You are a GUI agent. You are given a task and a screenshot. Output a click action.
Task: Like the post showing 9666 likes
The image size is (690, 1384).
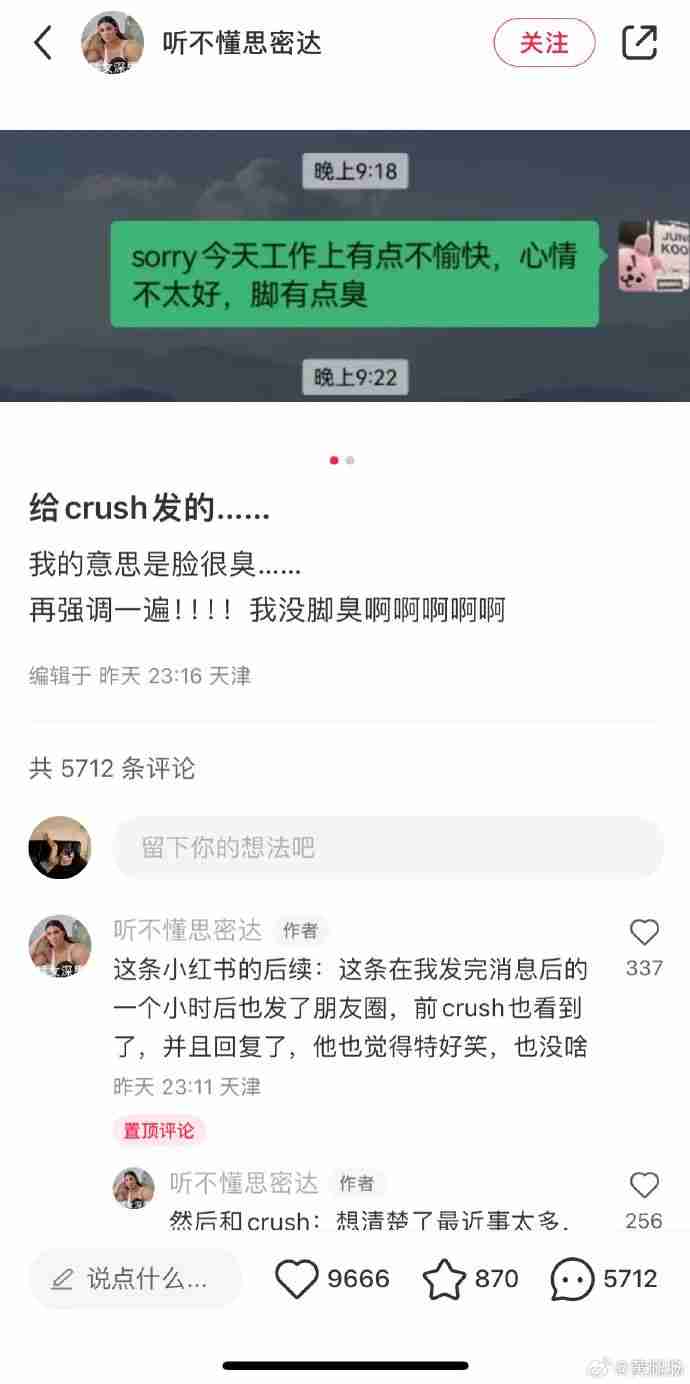[x=297, y=1279]
